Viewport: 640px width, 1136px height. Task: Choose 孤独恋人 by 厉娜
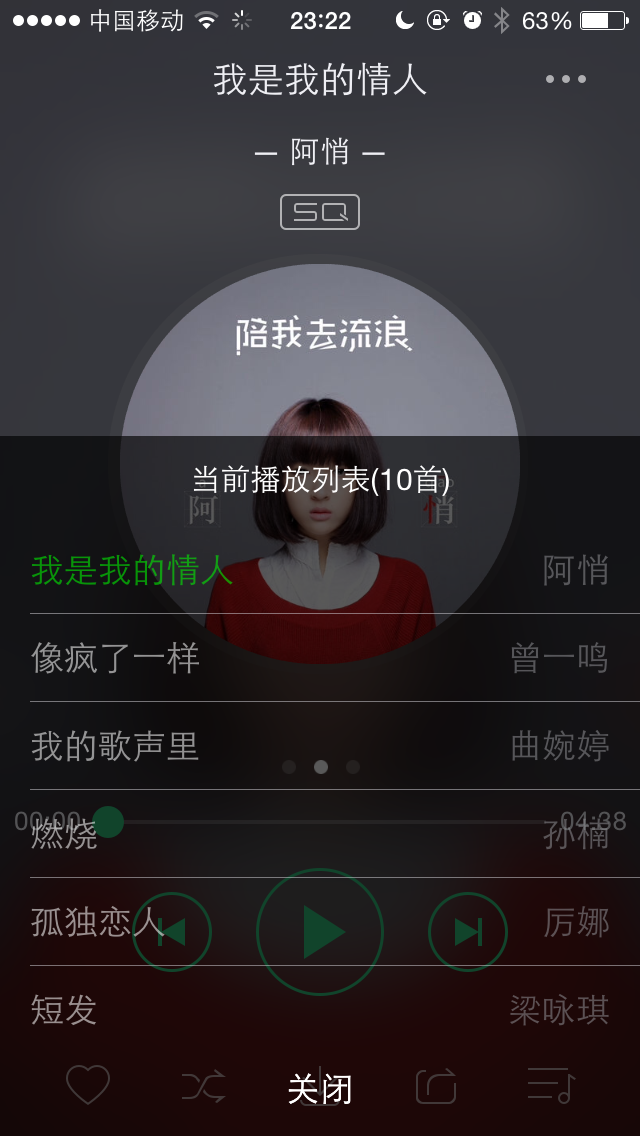coord(320,922)
